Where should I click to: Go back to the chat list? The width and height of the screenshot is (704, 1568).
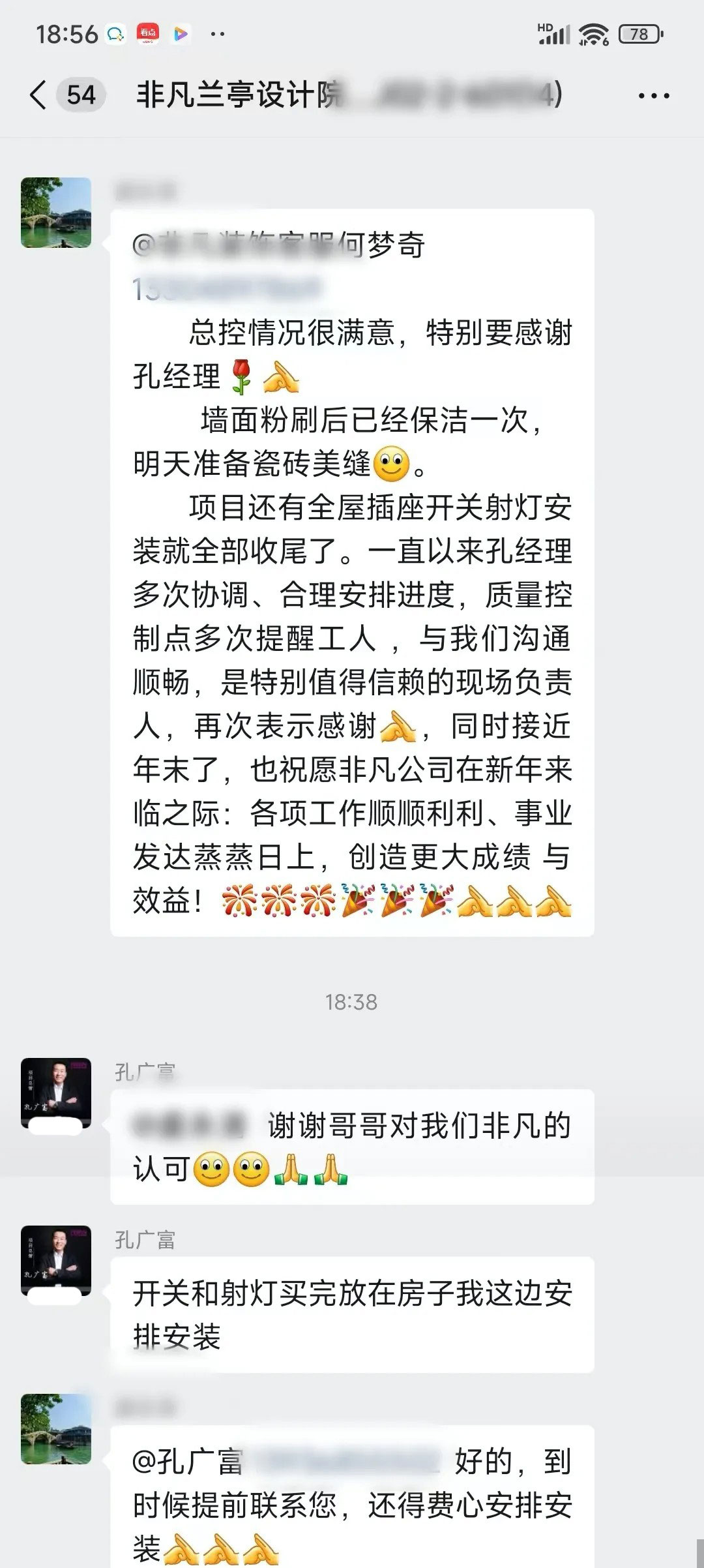(39, 95)
